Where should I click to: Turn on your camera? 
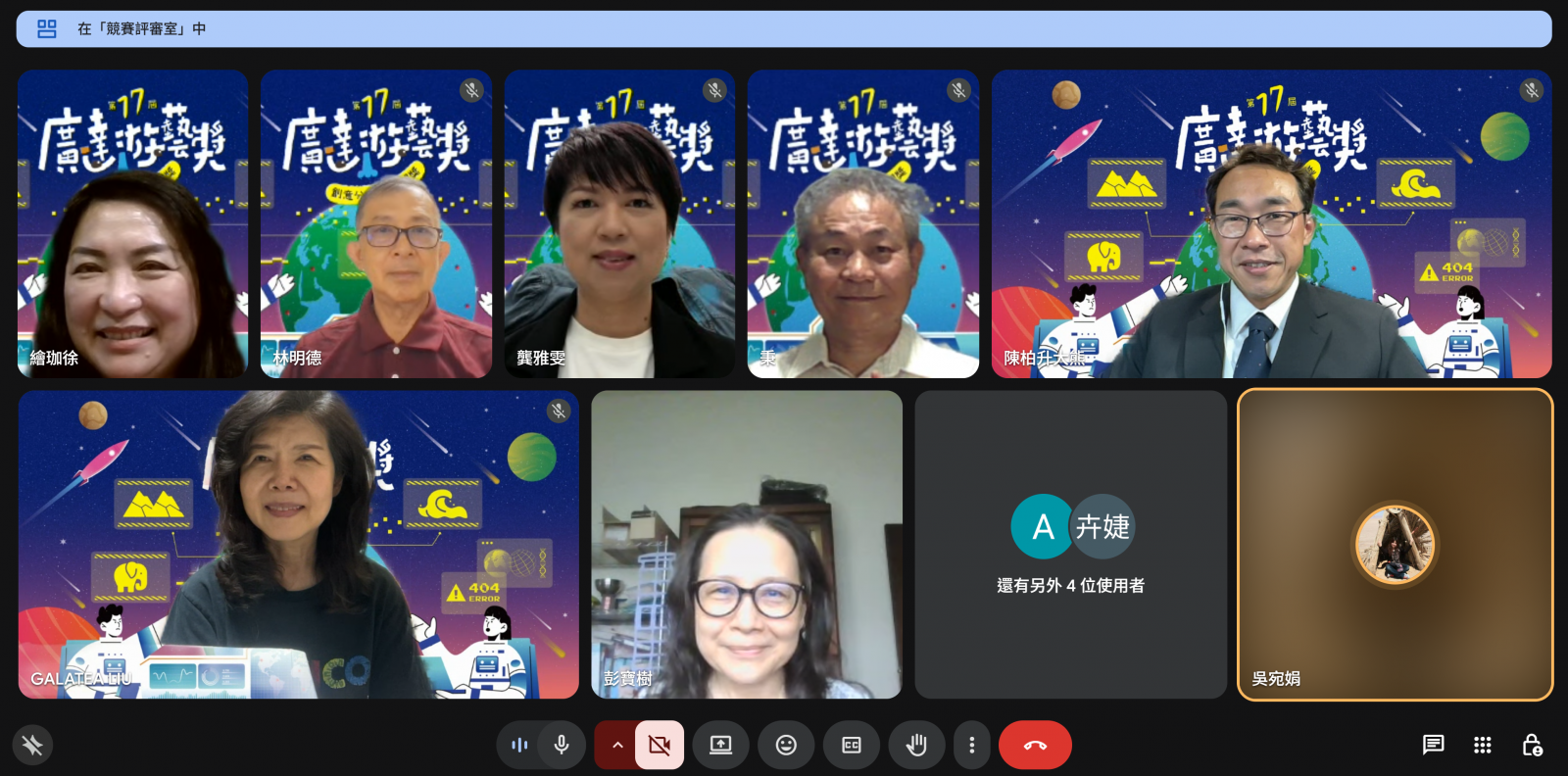coord(660,746)
